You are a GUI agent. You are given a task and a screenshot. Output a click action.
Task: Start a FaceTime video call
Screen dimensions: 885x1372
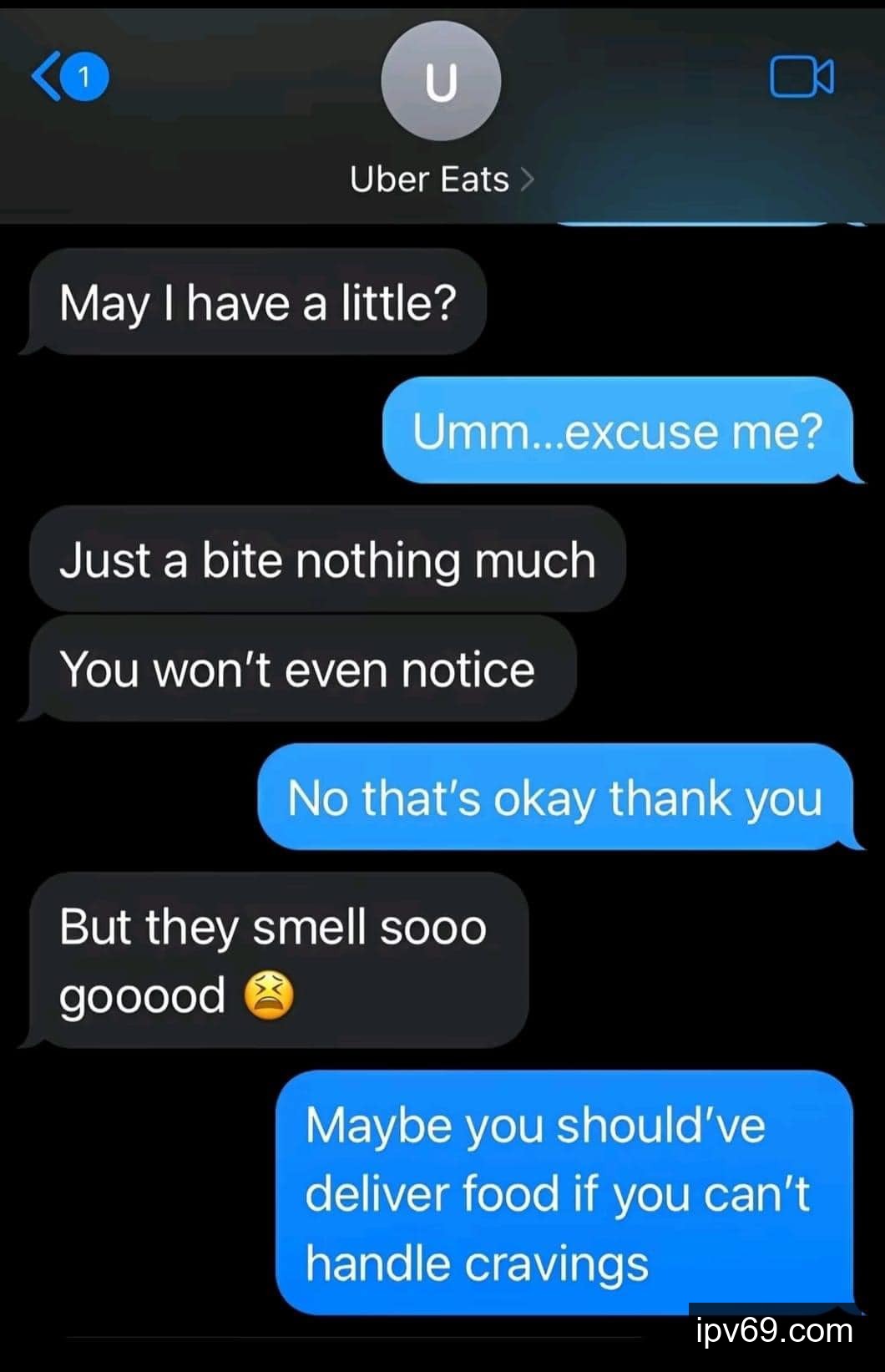pyautogui.click(x=801, y=78)
